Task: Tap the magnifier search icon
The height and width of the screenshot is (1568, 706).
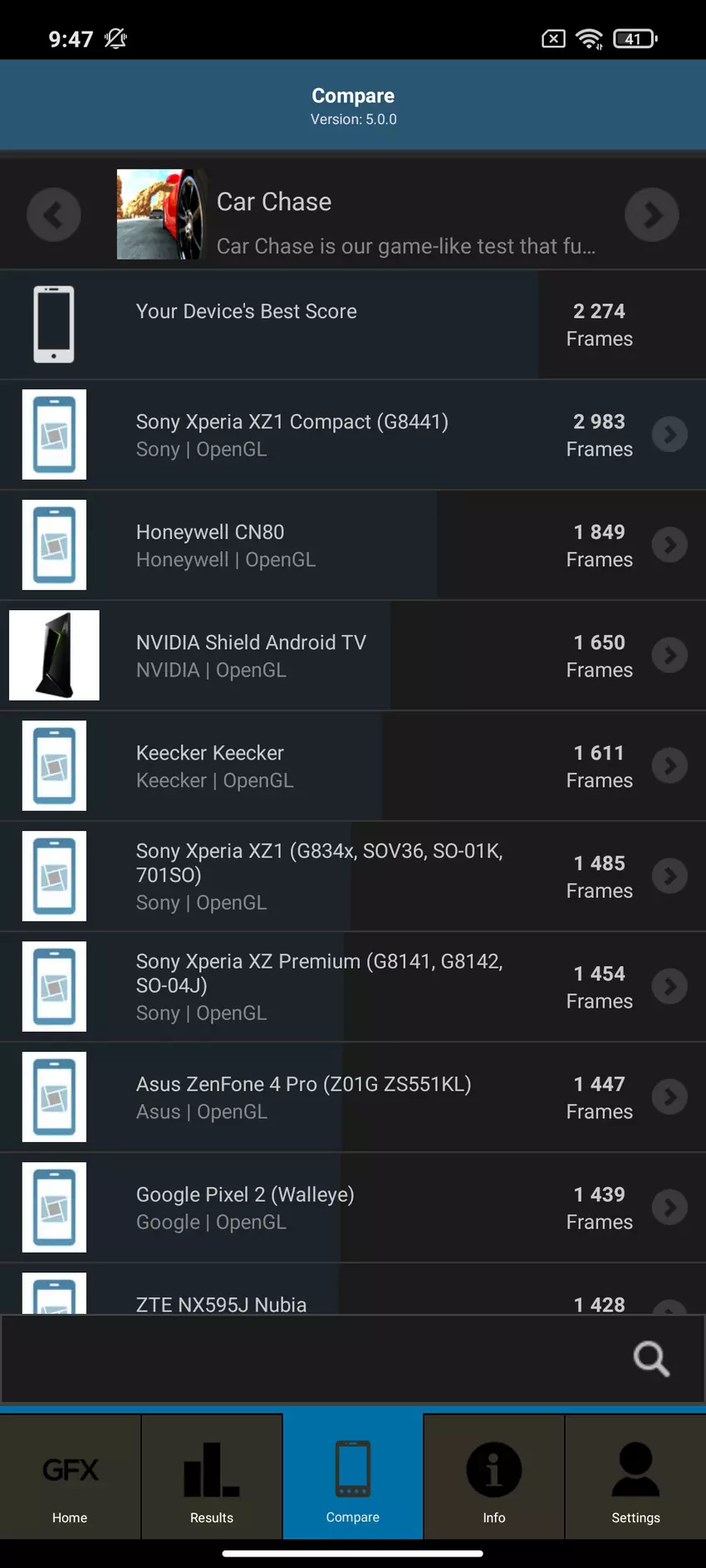Action: click(651, 1359)
